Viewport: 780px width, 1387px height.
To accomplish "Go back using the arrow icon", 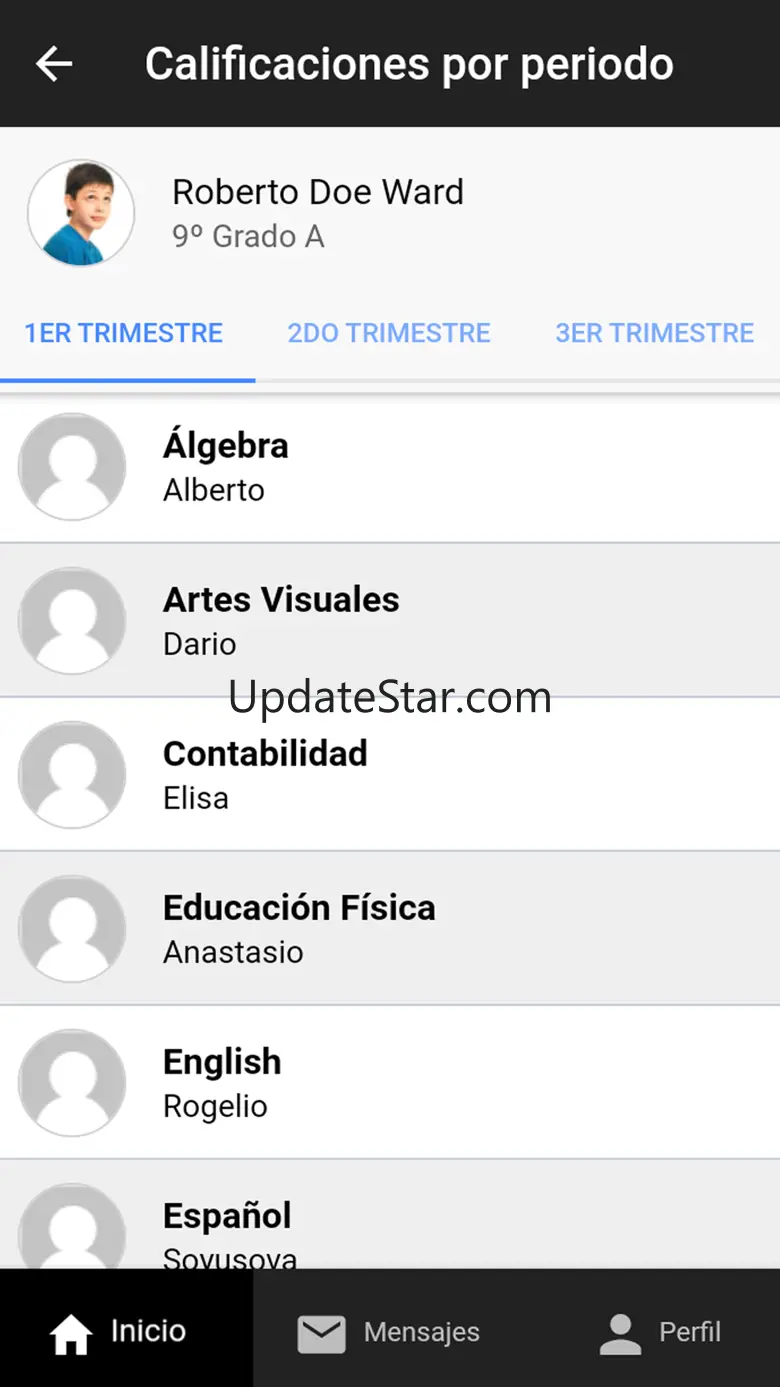I will click(x=54, y=64).
